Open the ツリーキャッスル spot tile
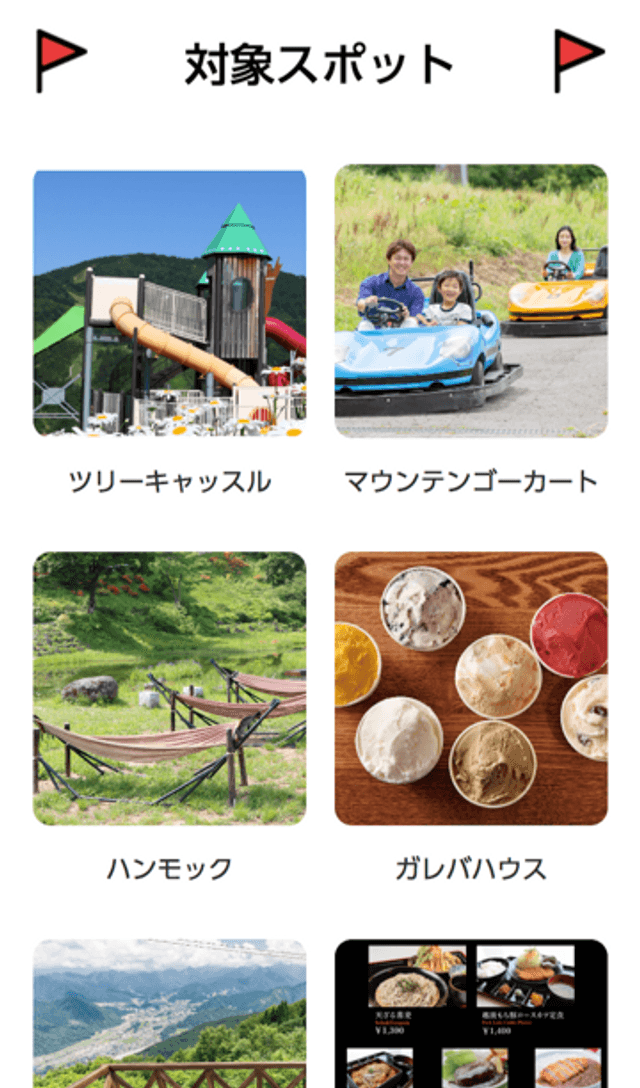The height and width of the screenshot is (1088, 640). coord(170,303)
